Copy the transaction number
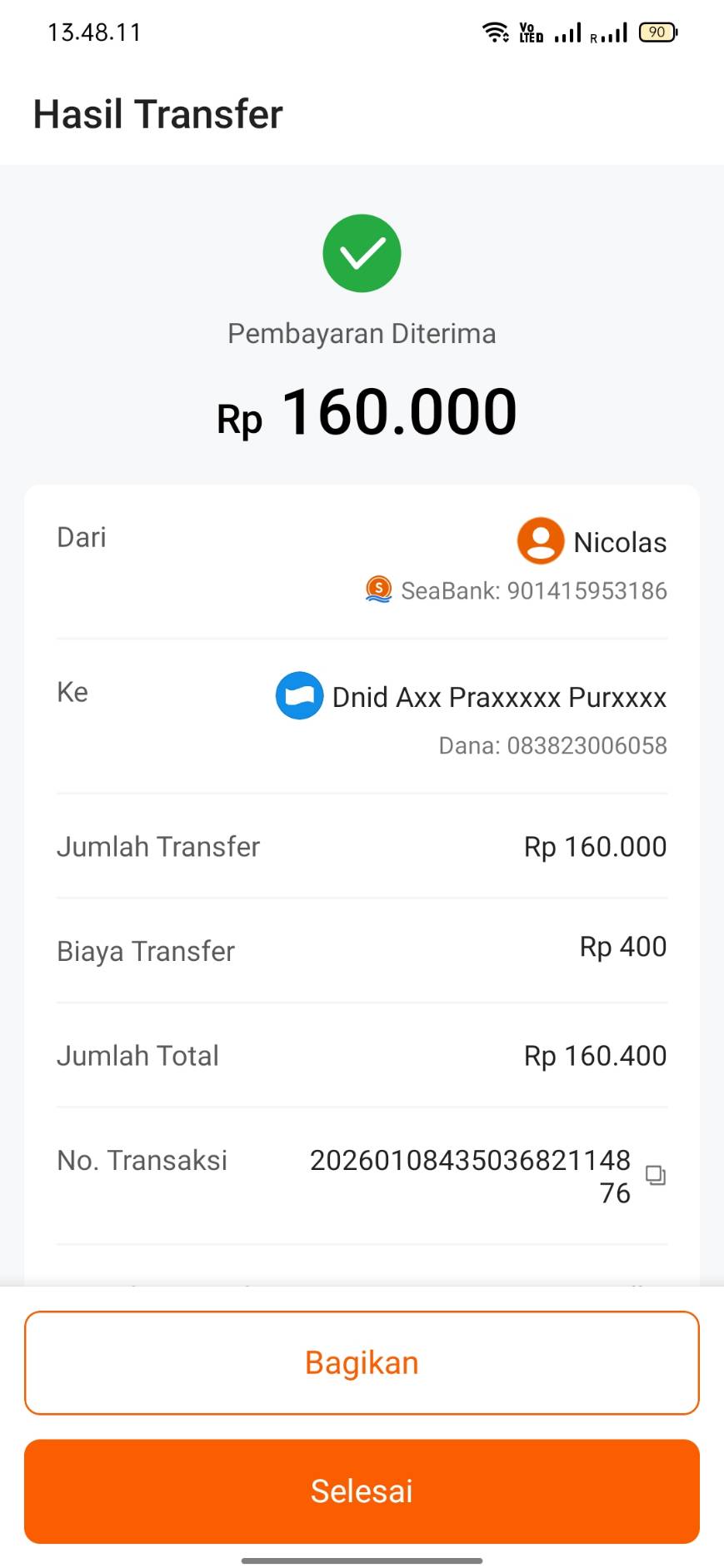Viewport: 724px width, 1568px height. [x=656, y=1175]
